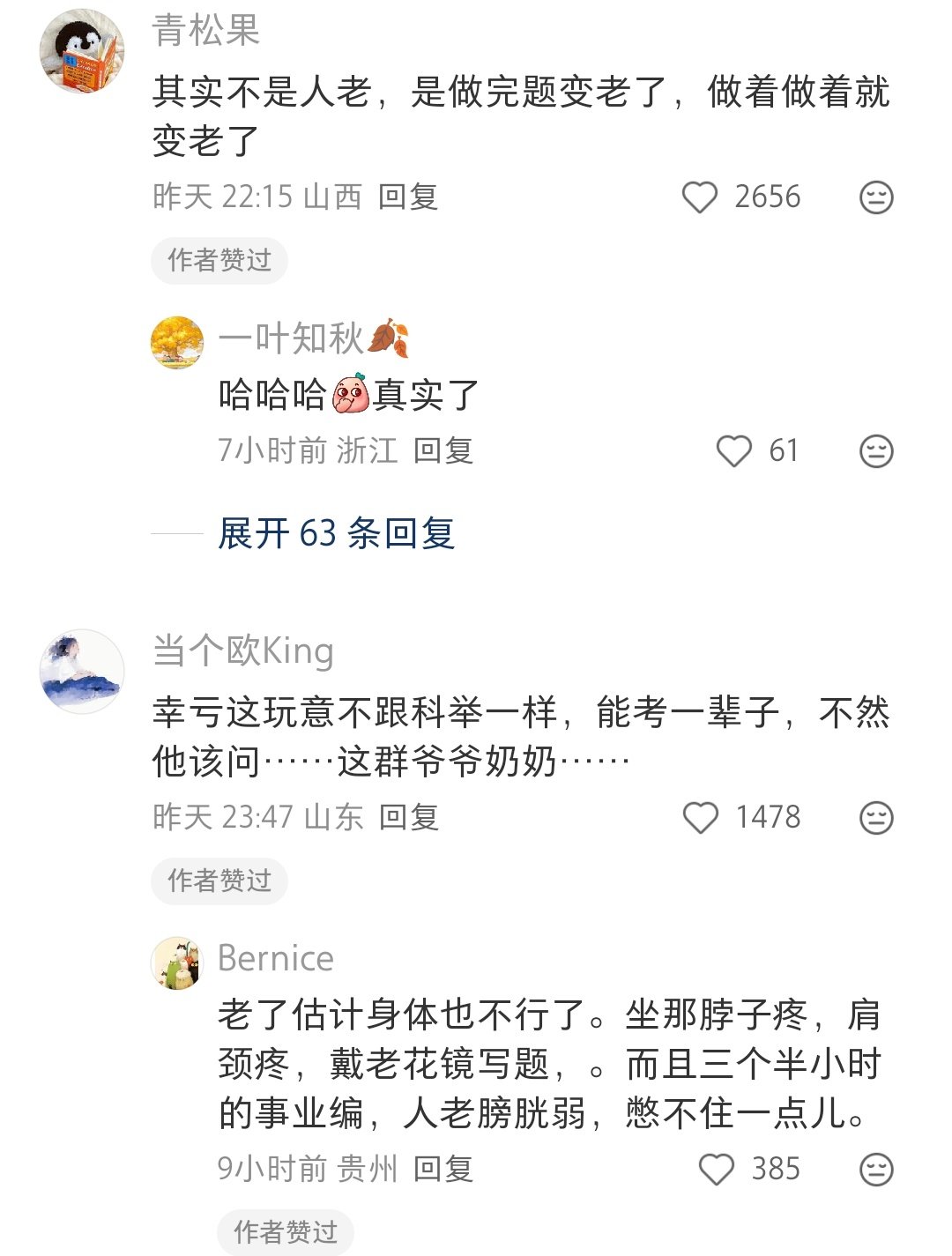Image resolution: width=952 pixels, height=1256 pixels.
Task: Reply to Bernice's comment
Action: [443, 1169]
